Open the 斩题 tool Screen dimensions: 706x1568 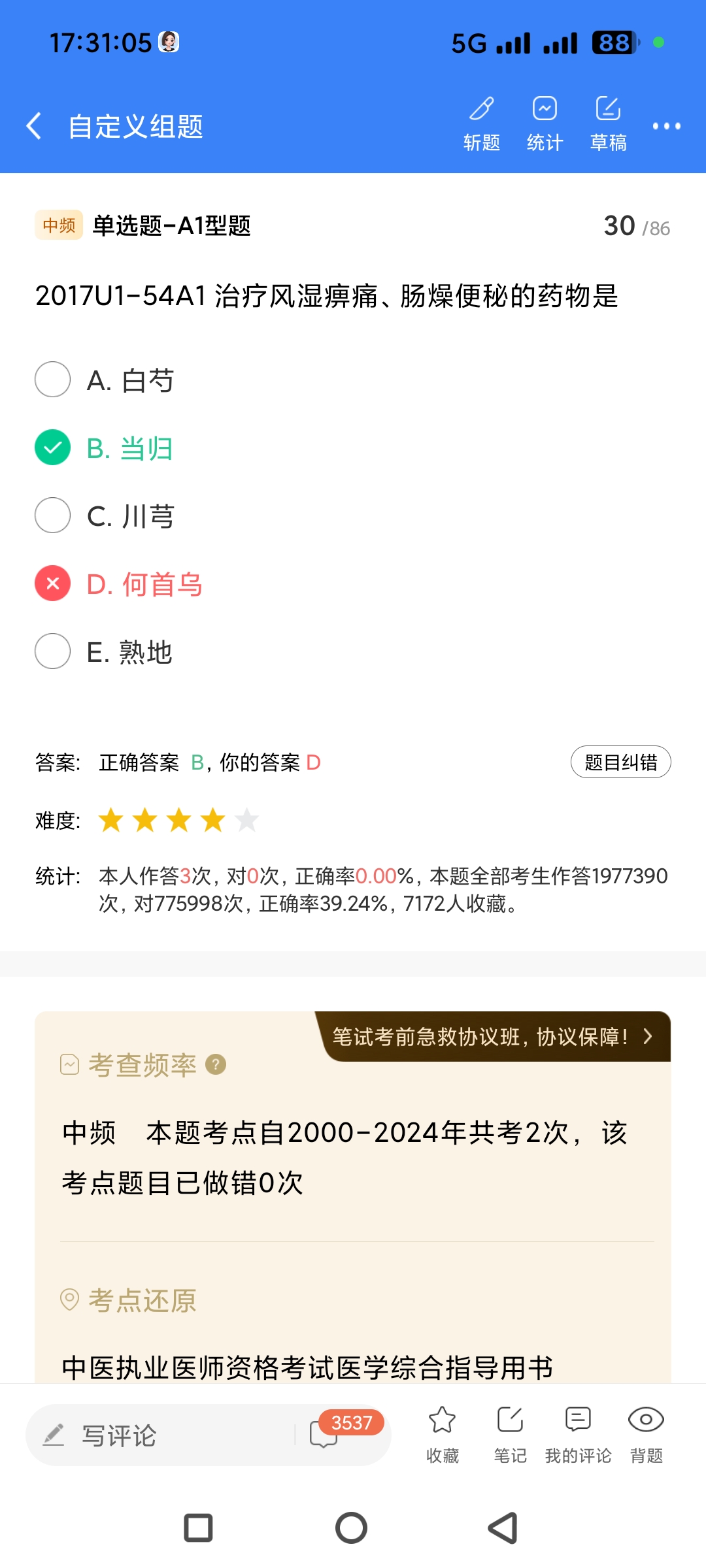tap(482, 123)
